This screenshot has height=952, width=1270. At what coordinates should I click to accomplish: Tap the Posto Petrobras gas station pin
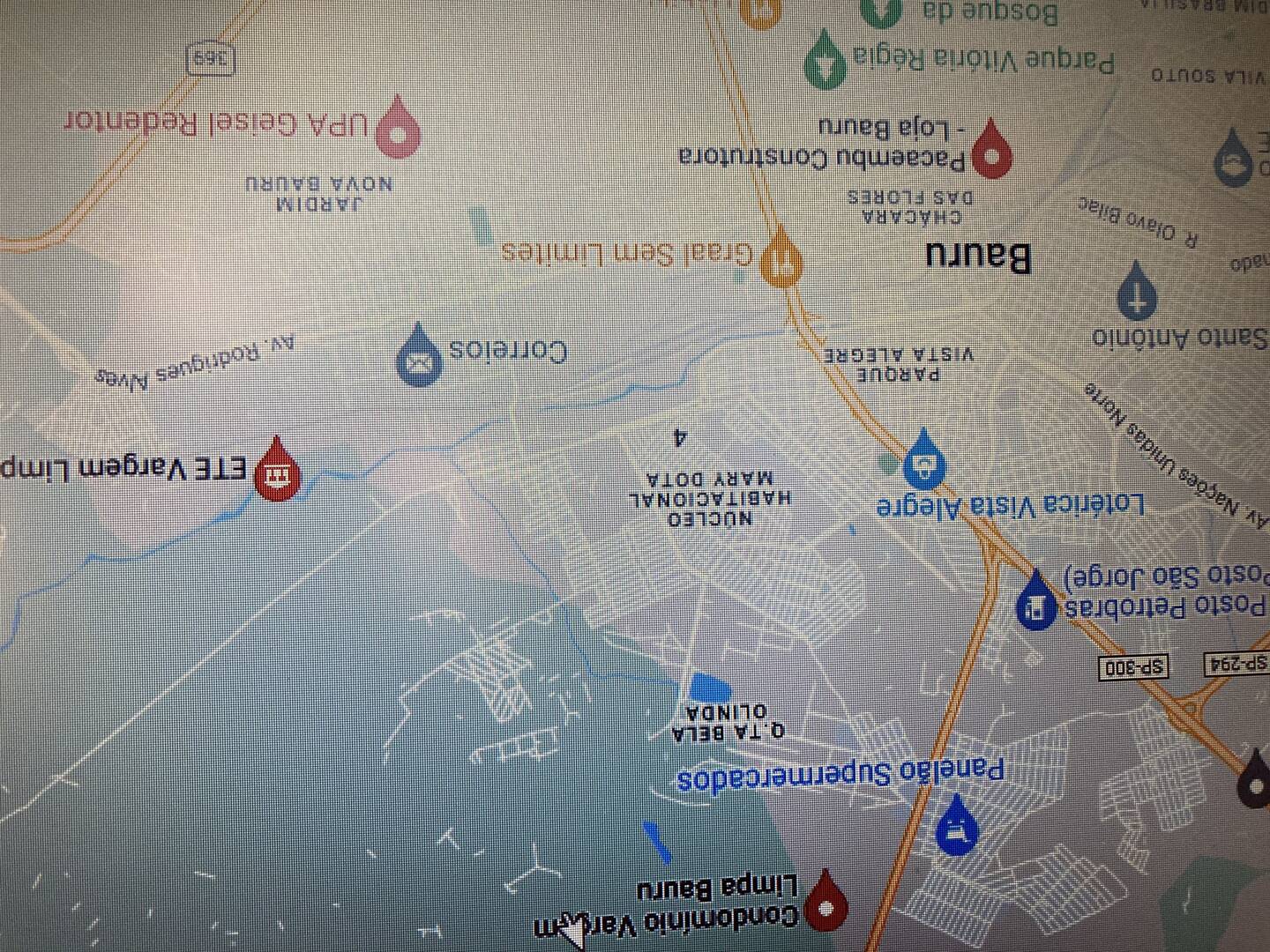tap(1037, 600)
